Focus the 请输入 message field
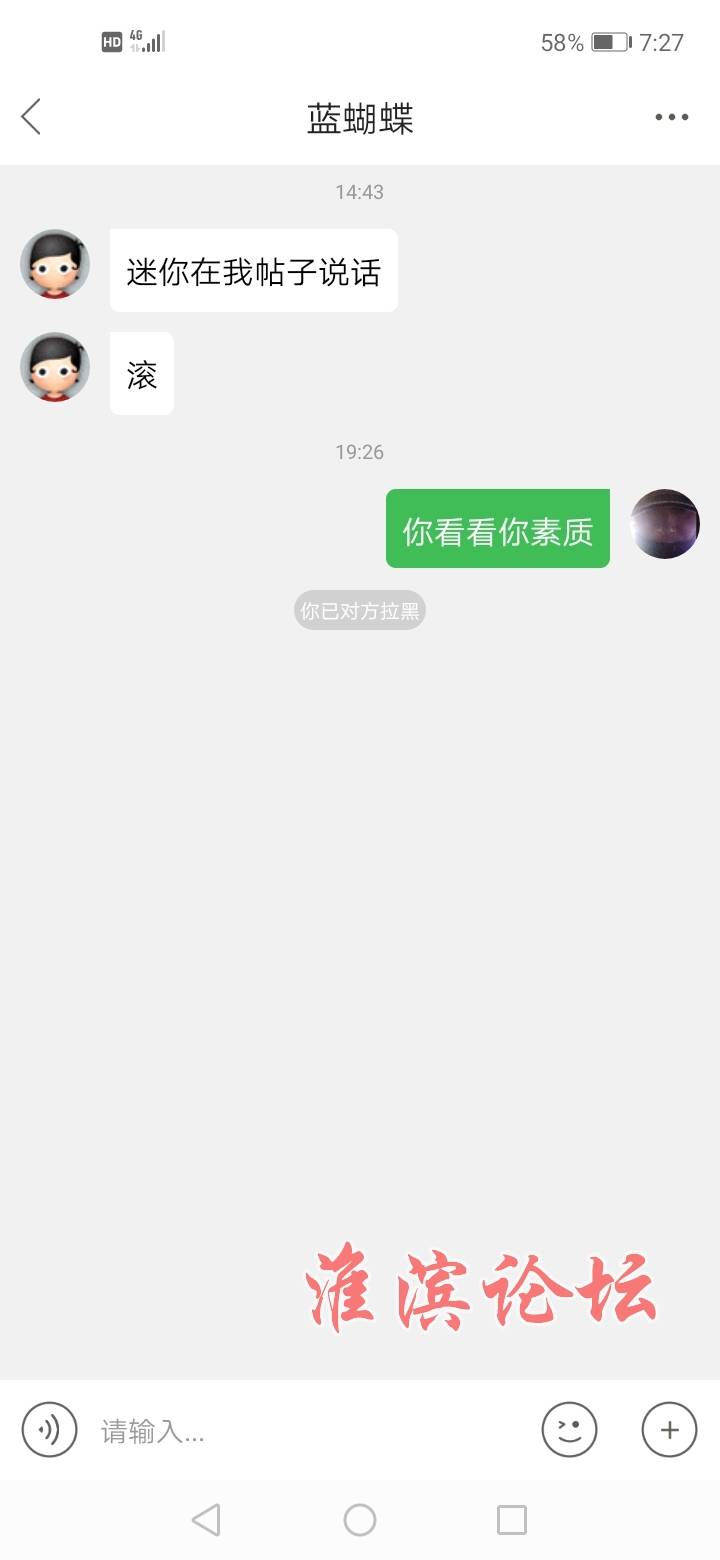The image size is (720, 1560). click(310, 1431)
